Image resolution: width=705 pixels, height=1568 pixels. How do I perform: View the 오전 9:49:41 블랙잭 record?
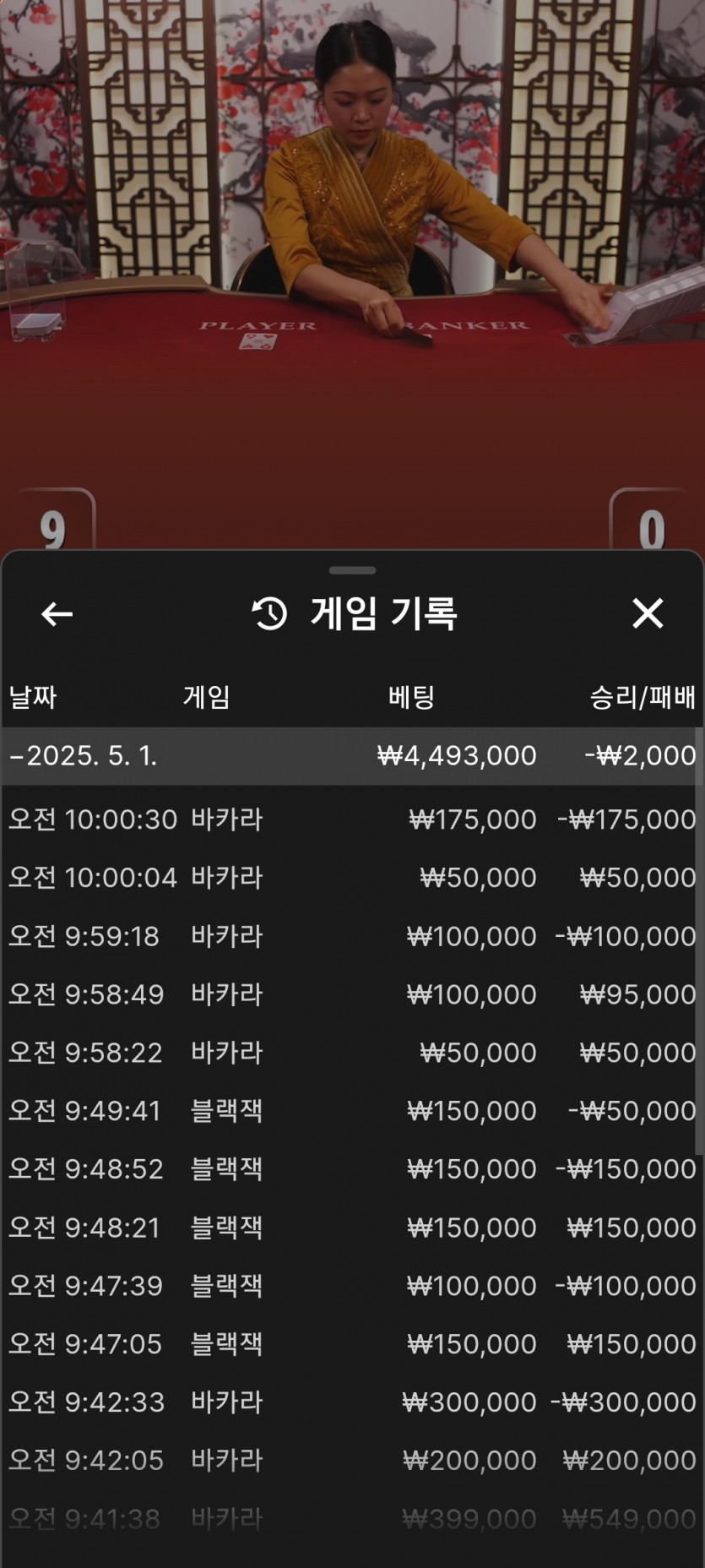pyautogui.click(x=352, y=1111)
